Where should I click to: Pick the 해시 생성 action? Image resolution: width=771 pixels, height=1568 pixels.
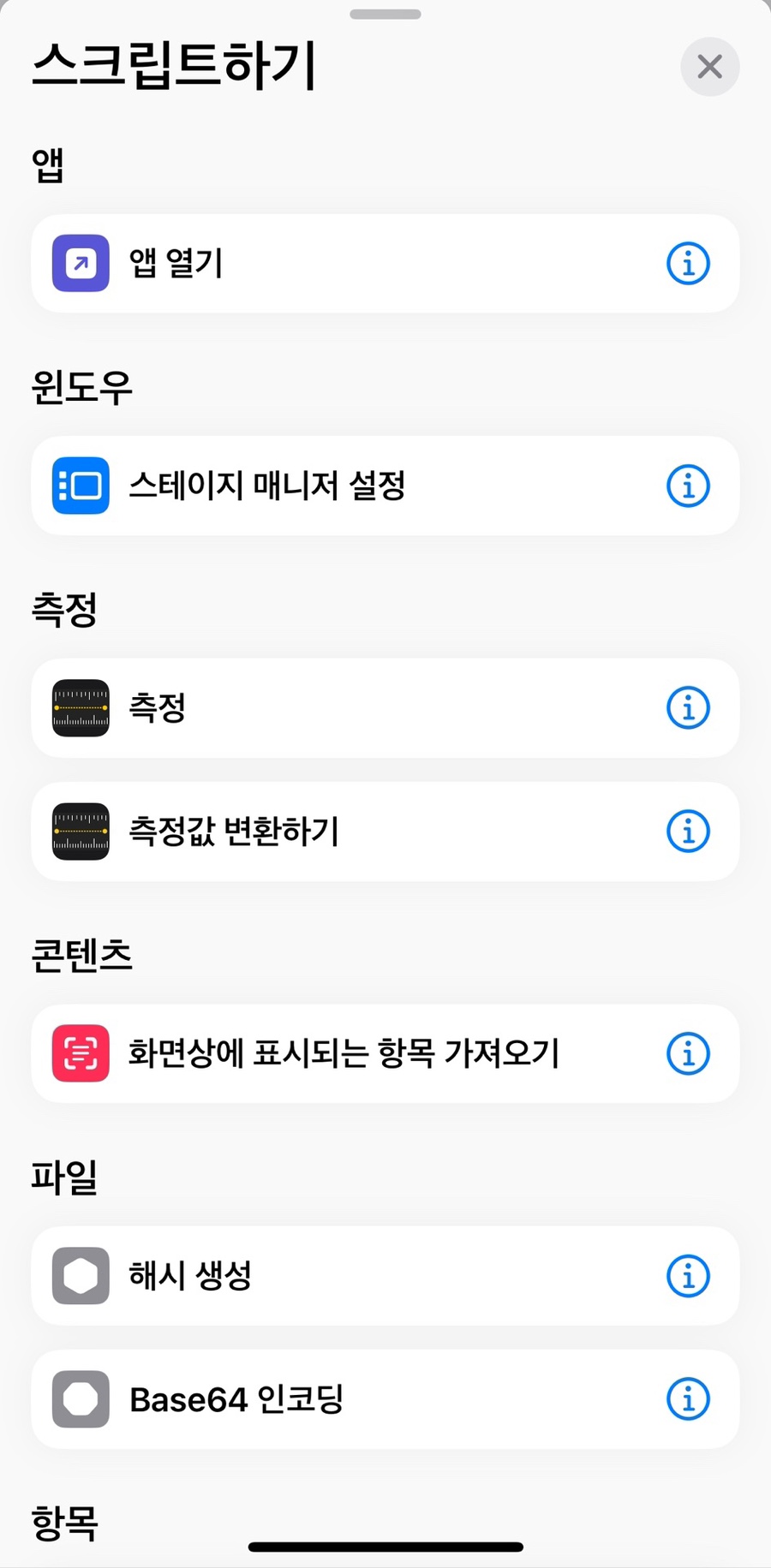click(x=385, y=1276)
